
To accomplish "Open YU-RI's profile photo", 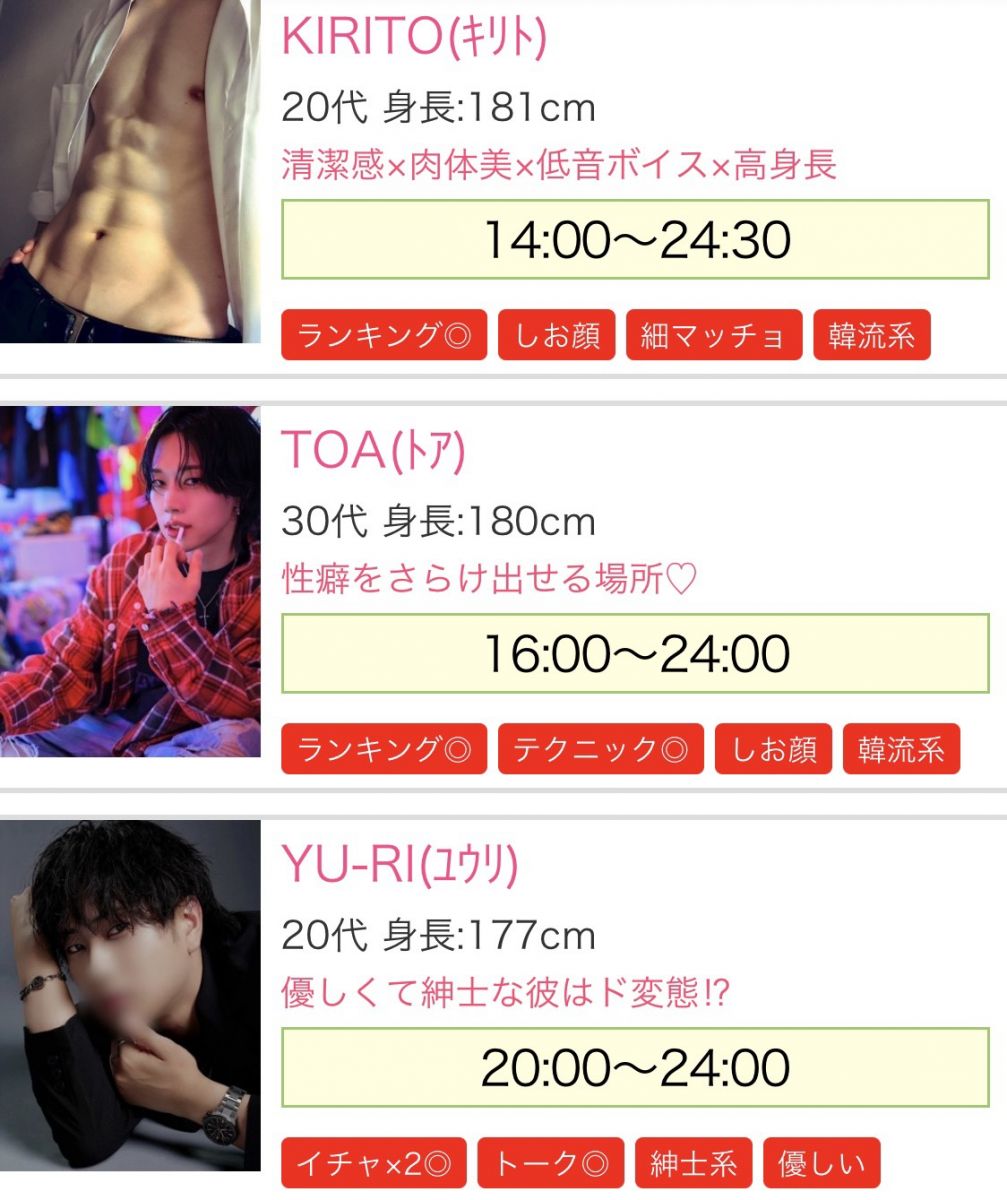I will click(x=130, y=995).
